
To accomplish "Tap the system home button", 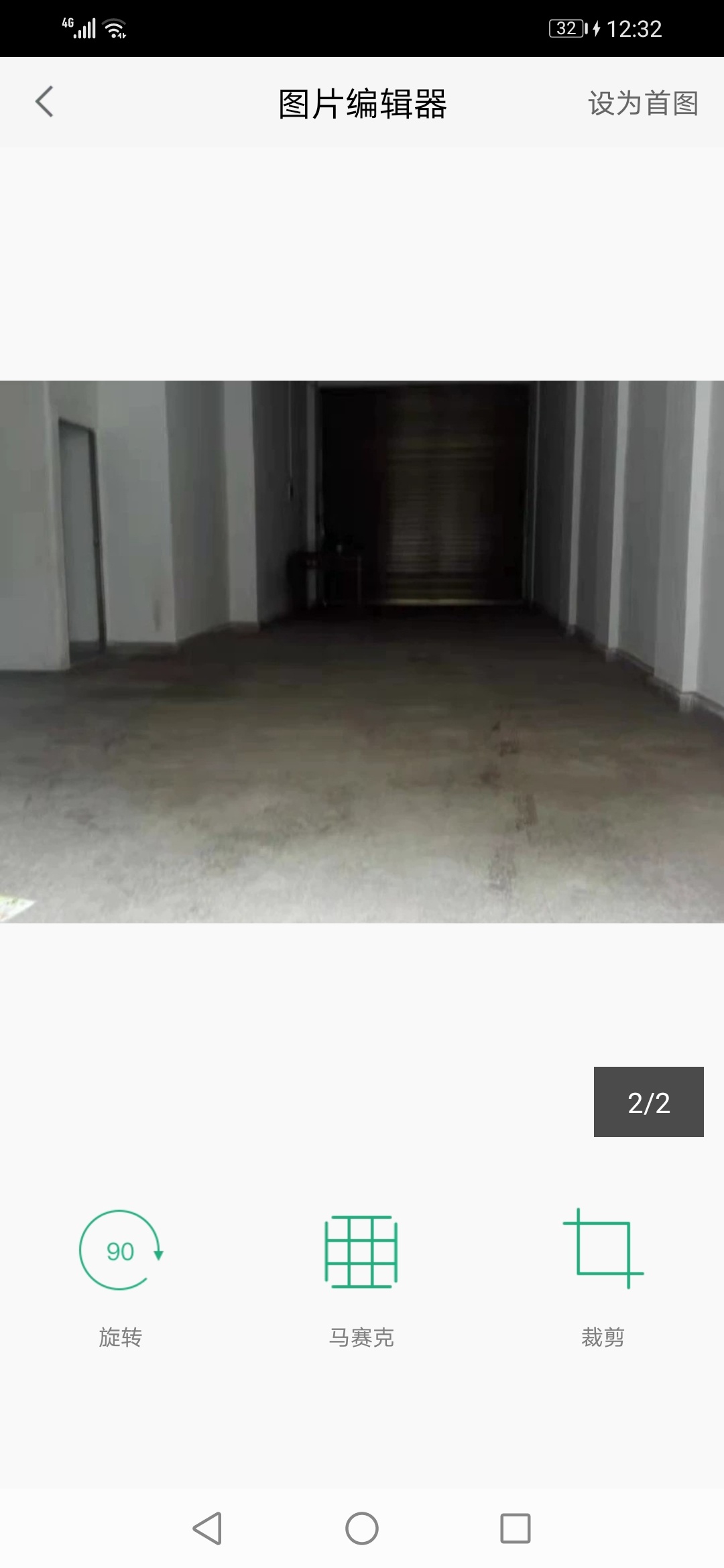I will (362, 1528).
